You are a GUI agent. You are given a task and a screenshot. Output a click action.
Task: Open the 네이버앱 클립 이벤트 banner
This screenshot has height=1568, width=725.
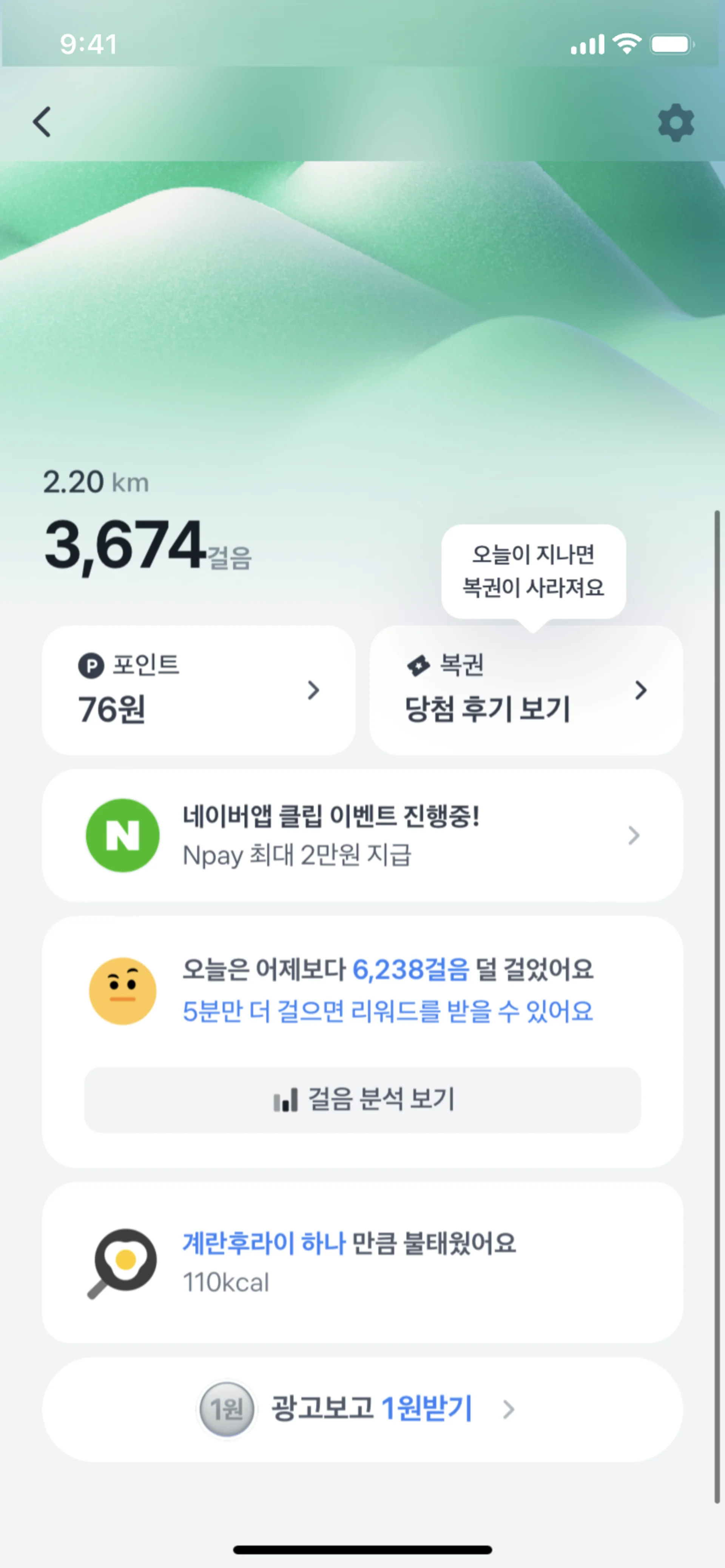coord(362,835)
